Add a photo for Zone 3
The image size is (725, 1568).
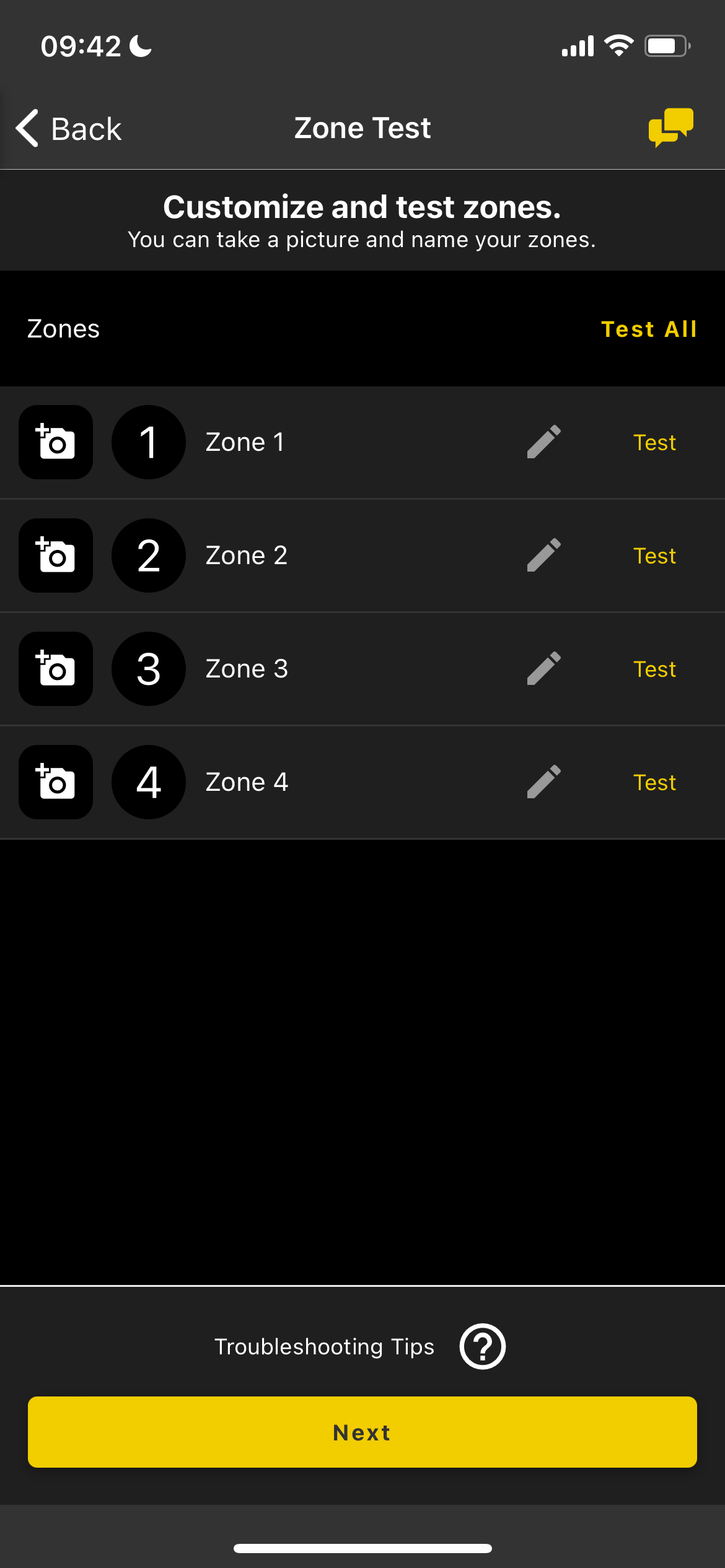(x=56, y=669)
